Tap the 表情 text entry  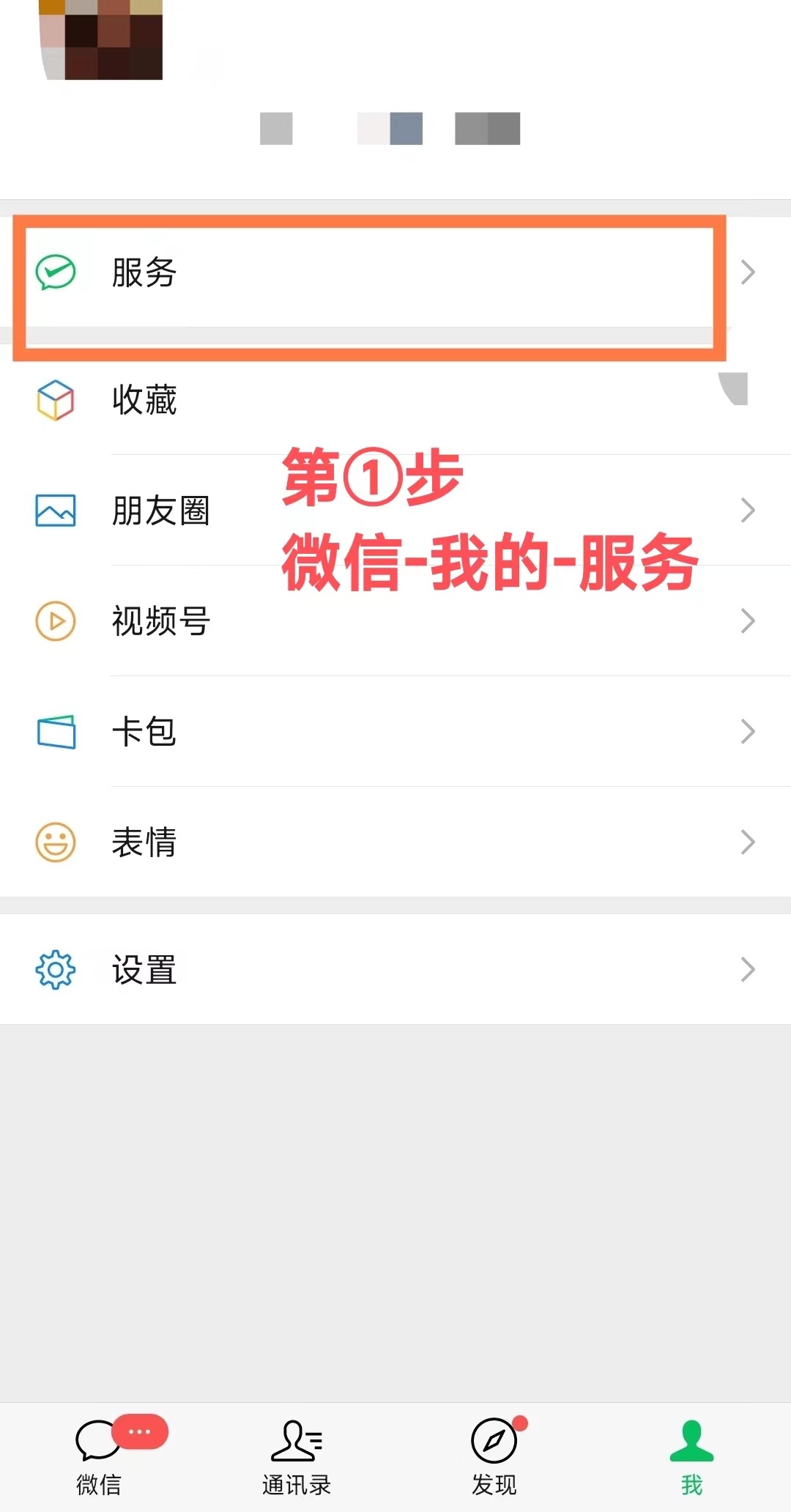pos(144,842)
